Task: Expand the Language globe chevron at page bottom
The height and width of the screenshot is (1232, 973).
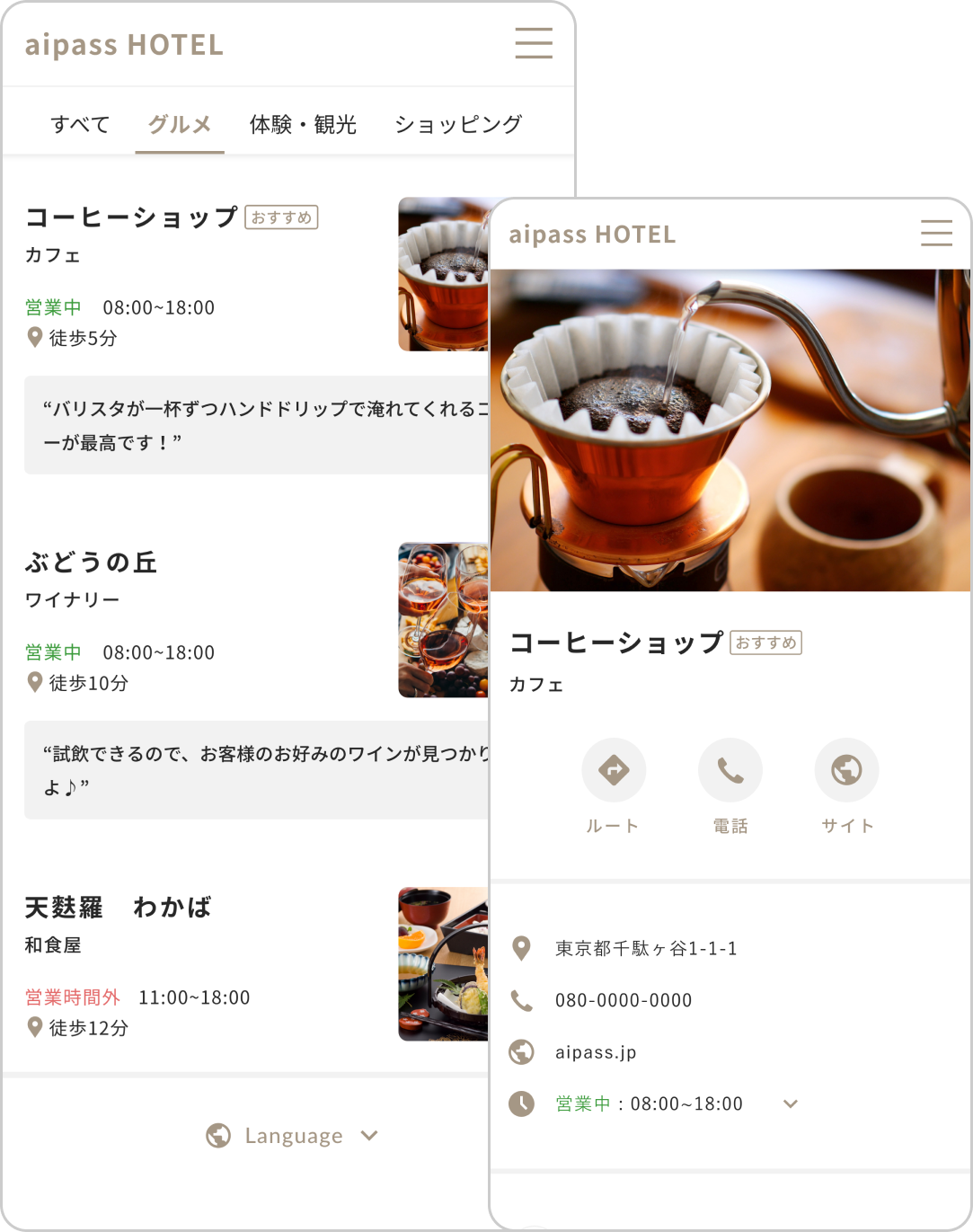Action: tap(367, 1136)
